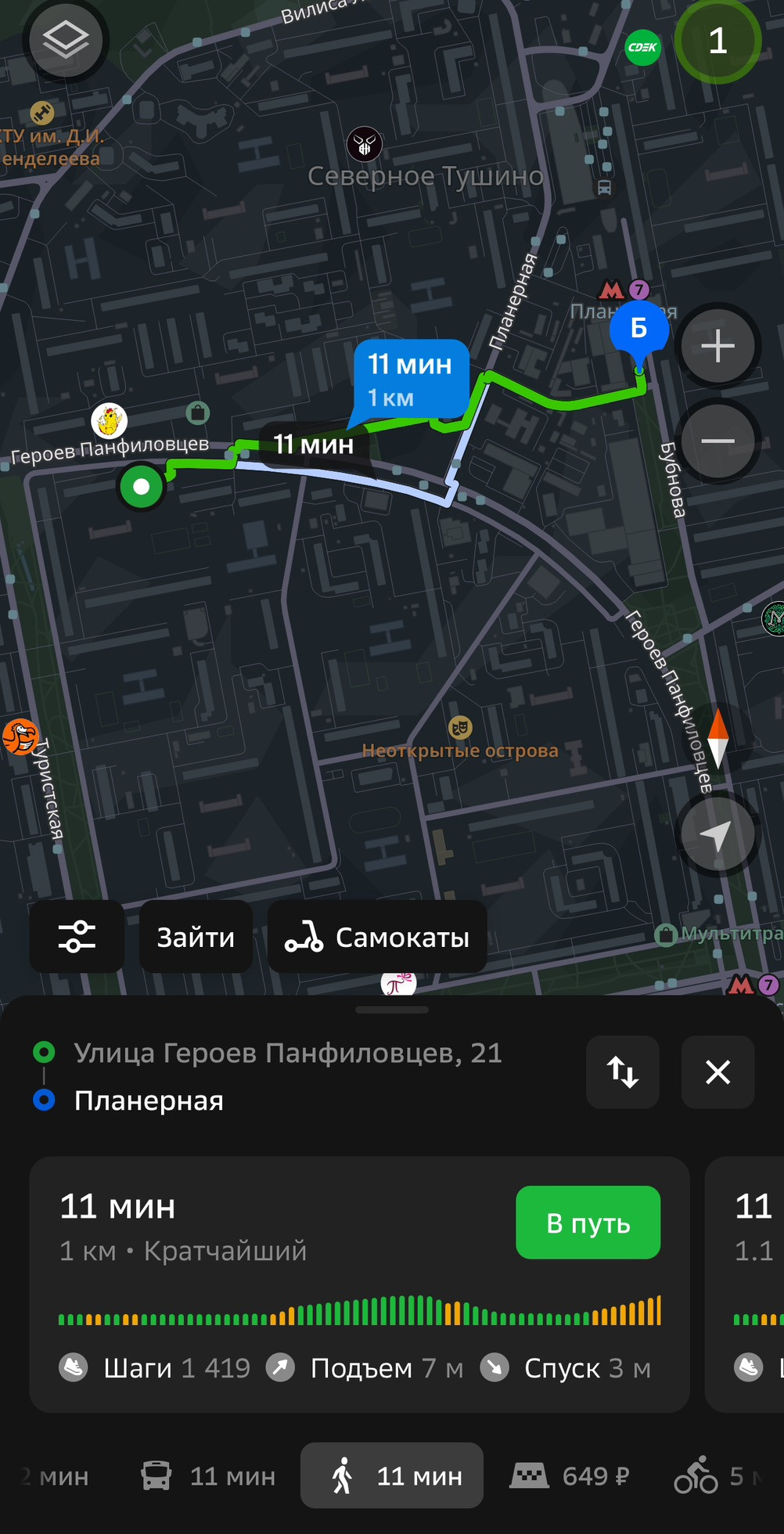
Task: Zoom in with the plus button
Action: pos(717,346)
